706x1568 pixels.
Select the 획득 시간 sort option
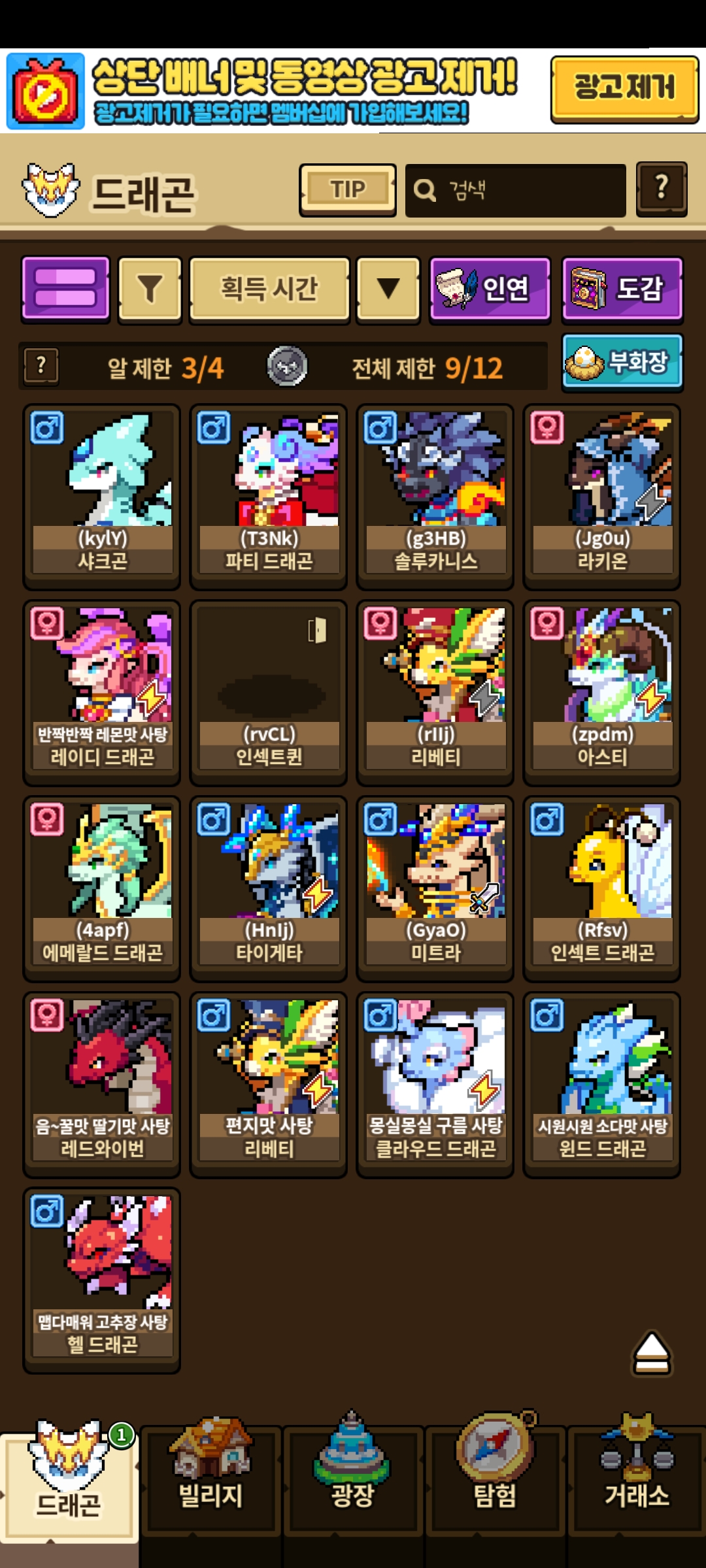click(269, 289)
